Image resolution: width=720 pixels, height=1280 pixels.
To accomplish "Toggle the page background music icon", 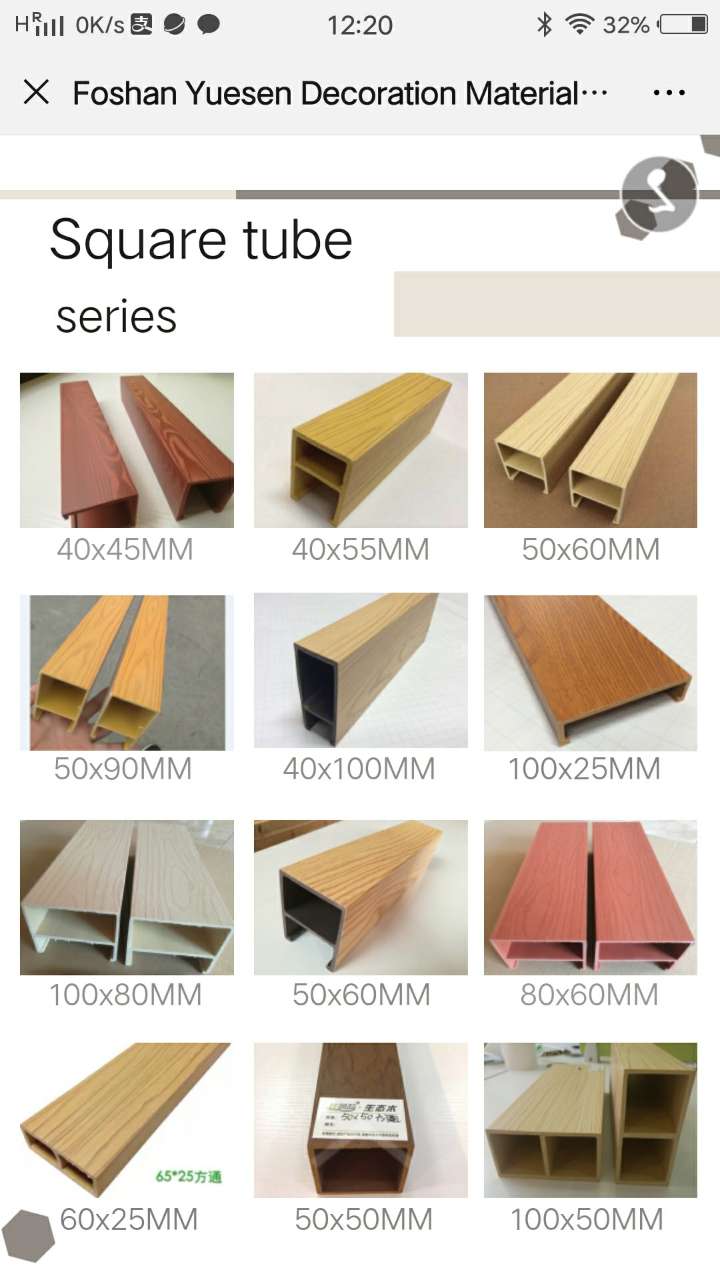I will pyautogui.click(x=658, y=194).
